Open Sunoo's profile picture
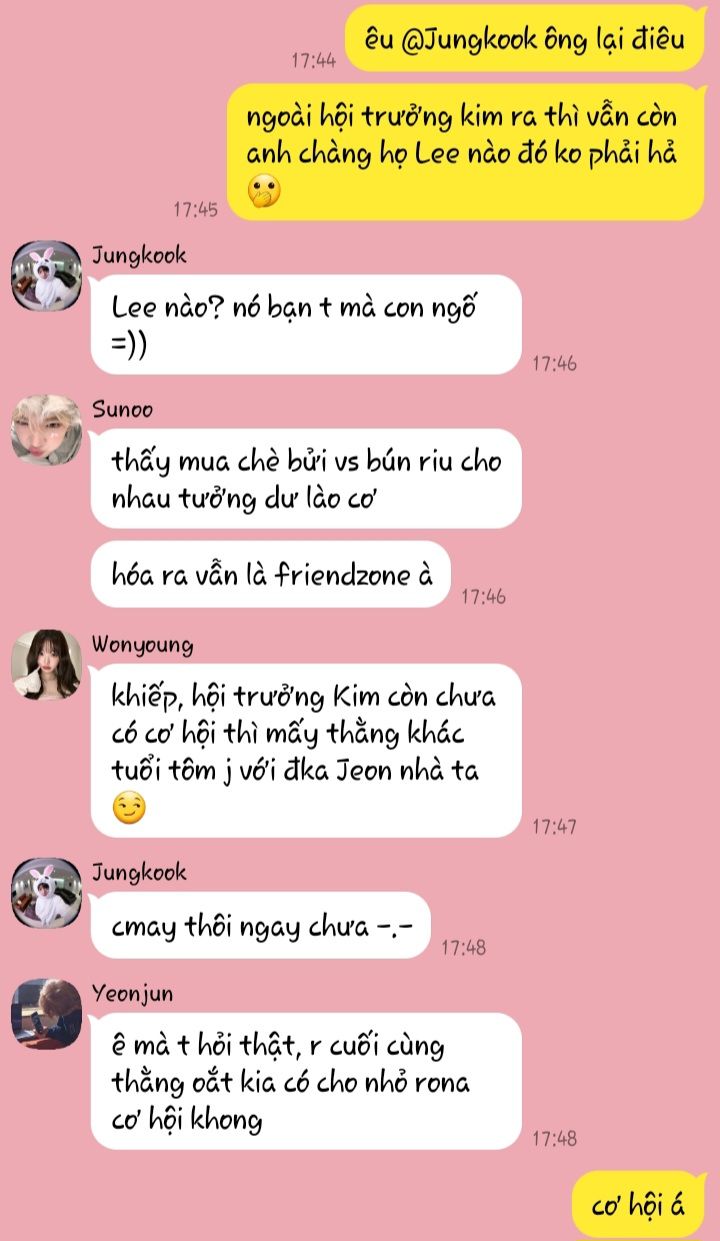This screenshot has height=1241, width=720. pyautogui.click(x=46, y=431)
